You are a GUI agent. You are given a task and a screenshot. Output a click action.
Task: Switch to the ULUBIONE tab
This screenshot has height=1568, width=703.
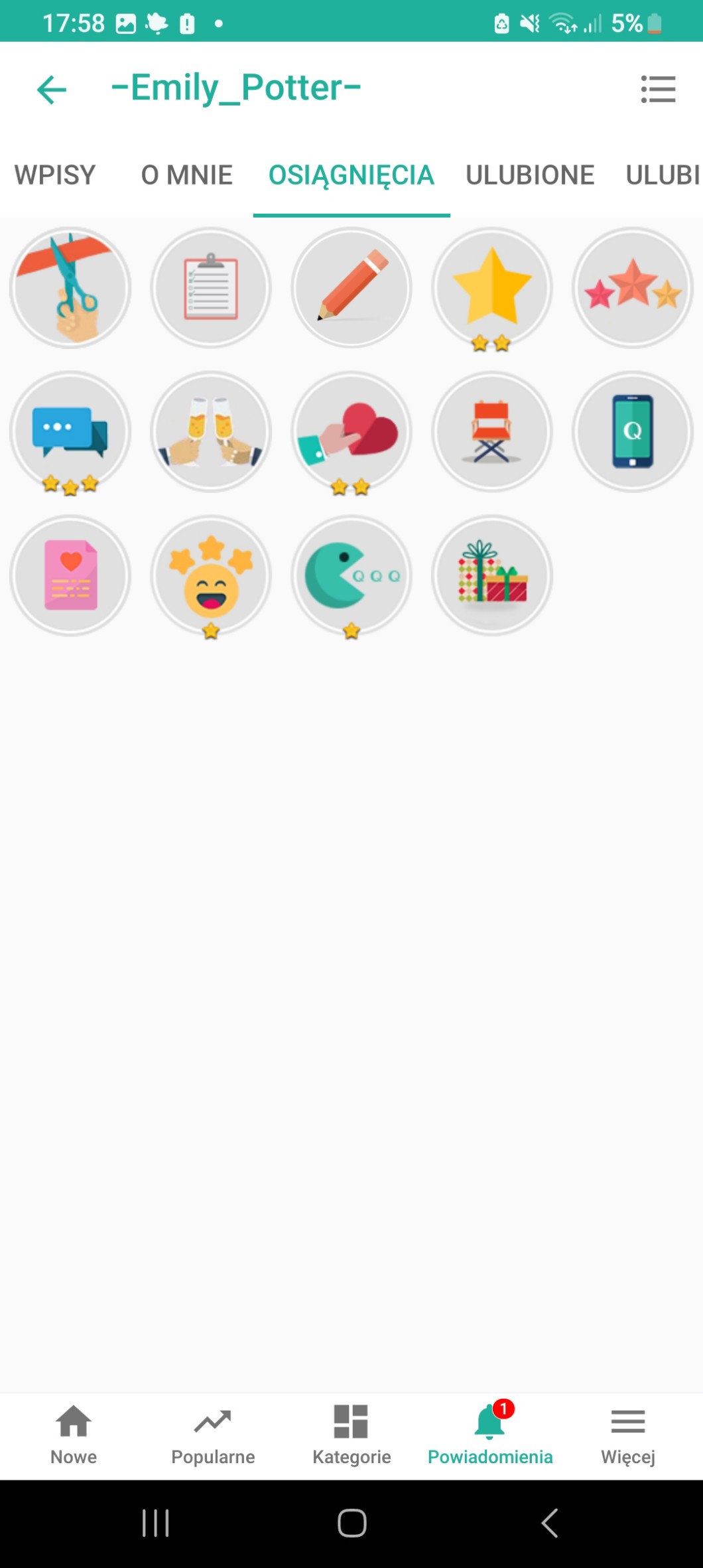tap(529, 175)
